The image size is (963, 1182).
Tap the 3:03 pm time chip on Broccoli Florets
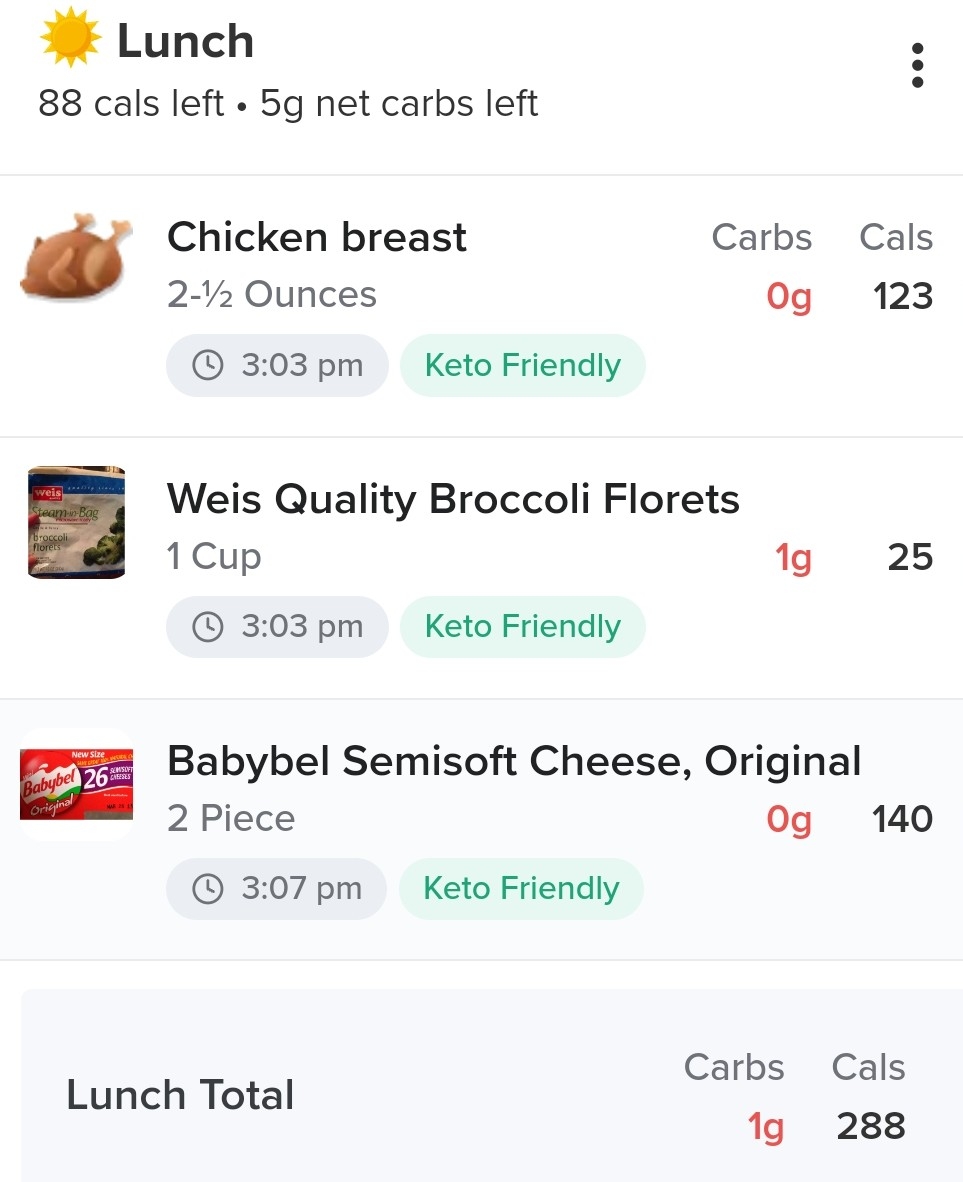(x=277, y=627)
